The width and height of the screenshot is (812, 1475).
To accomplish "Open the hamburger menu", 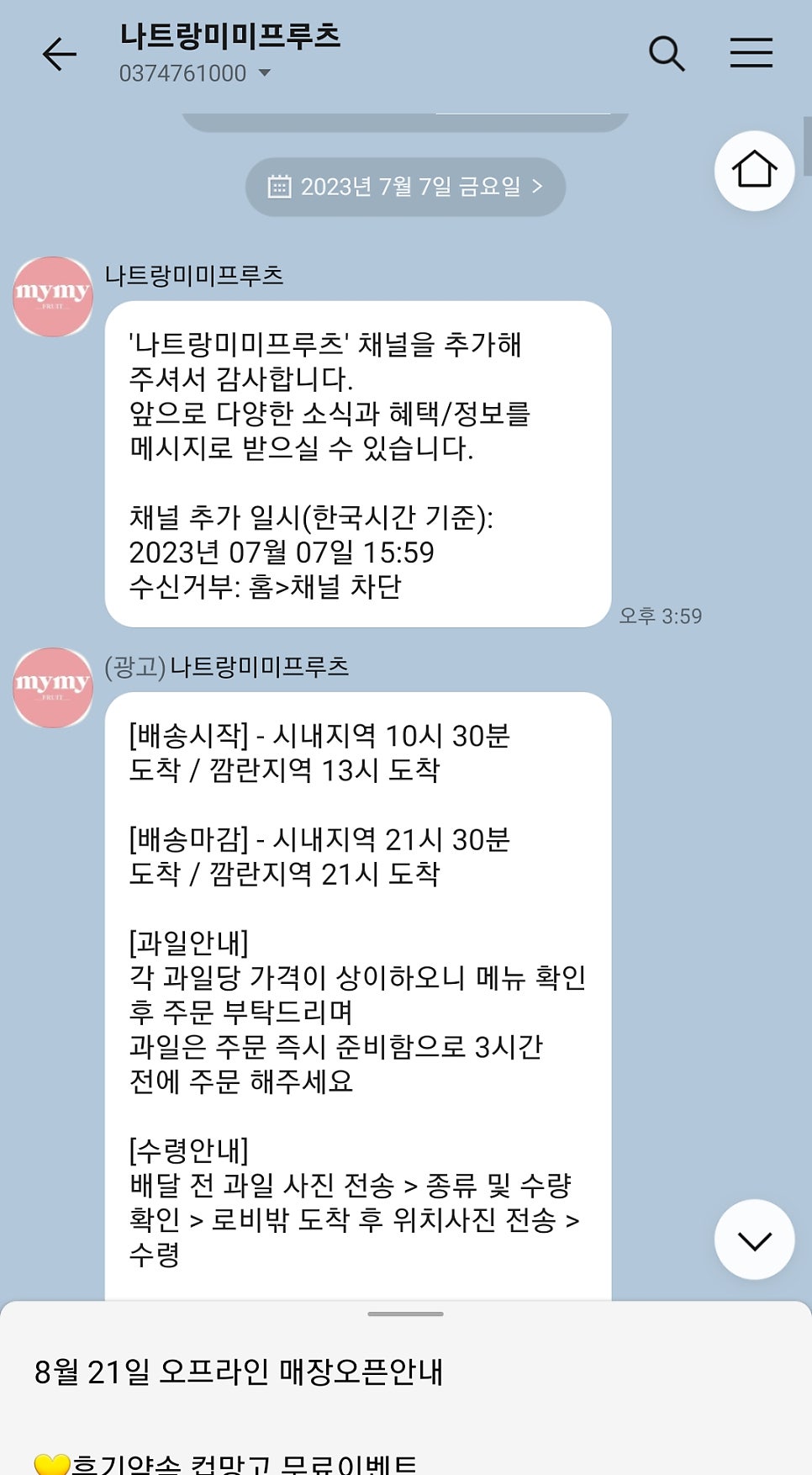I will click(x=751, y=52).
